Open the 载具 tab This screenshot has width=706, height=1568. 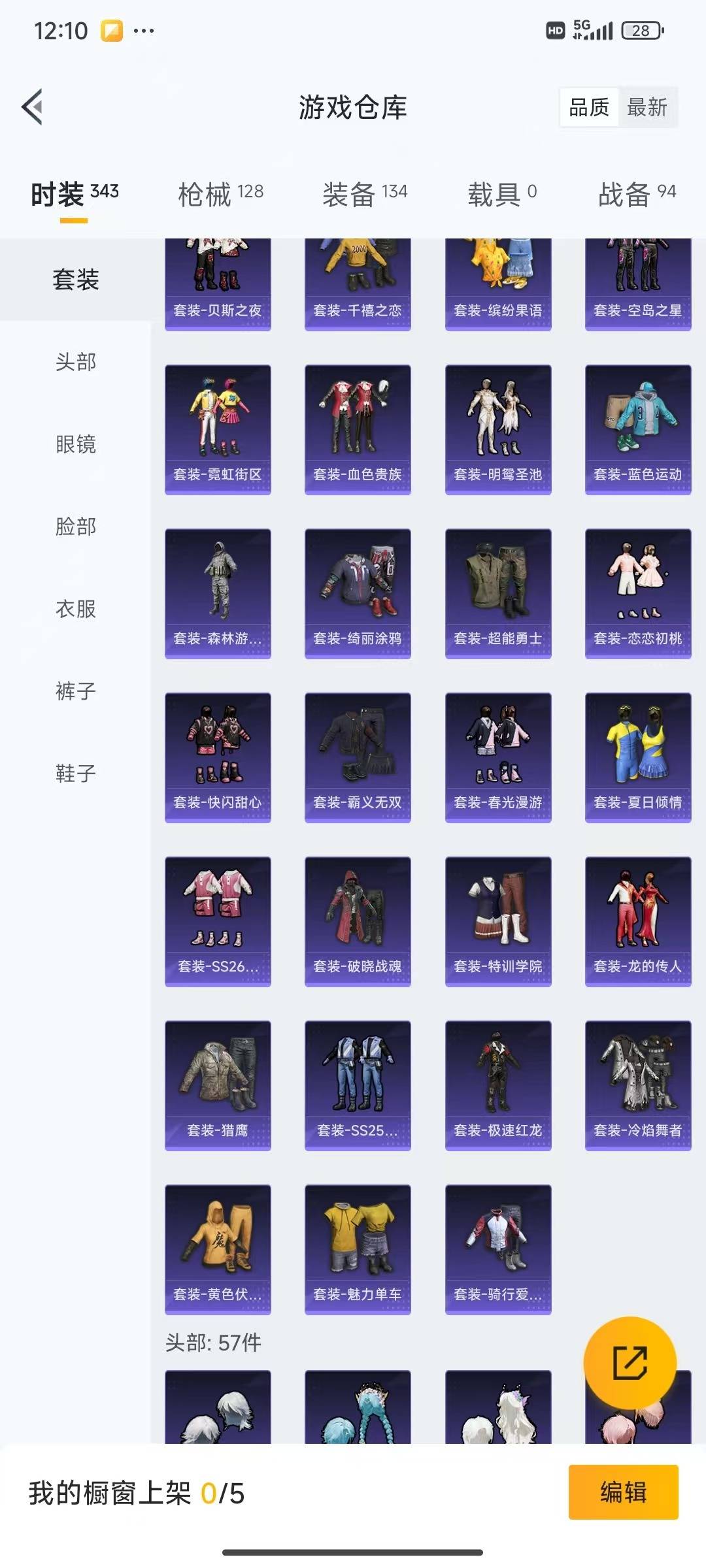(501, 194)
